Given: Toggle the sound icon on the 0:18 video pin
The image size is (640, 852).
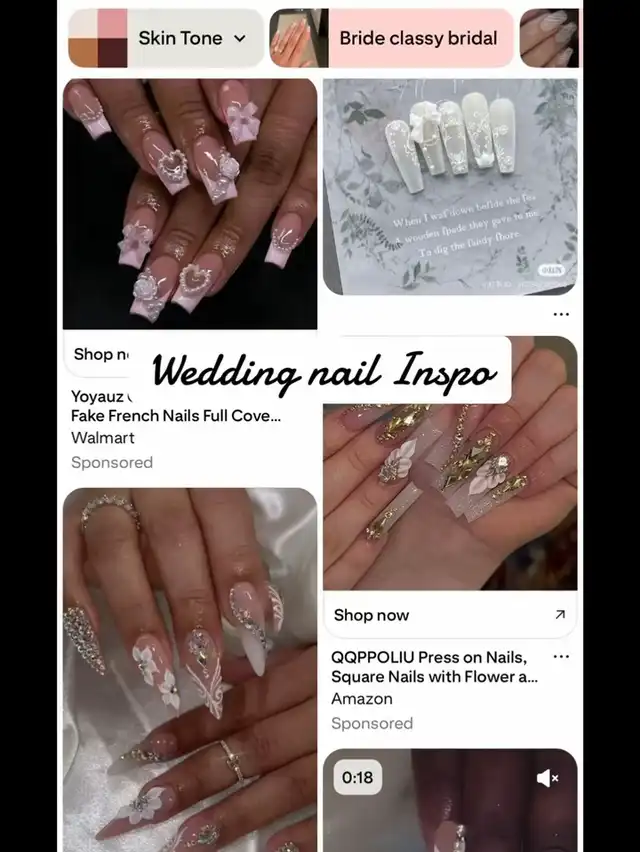Looking at the screenshot, I should pyautogui.click(x=547, y=778).
